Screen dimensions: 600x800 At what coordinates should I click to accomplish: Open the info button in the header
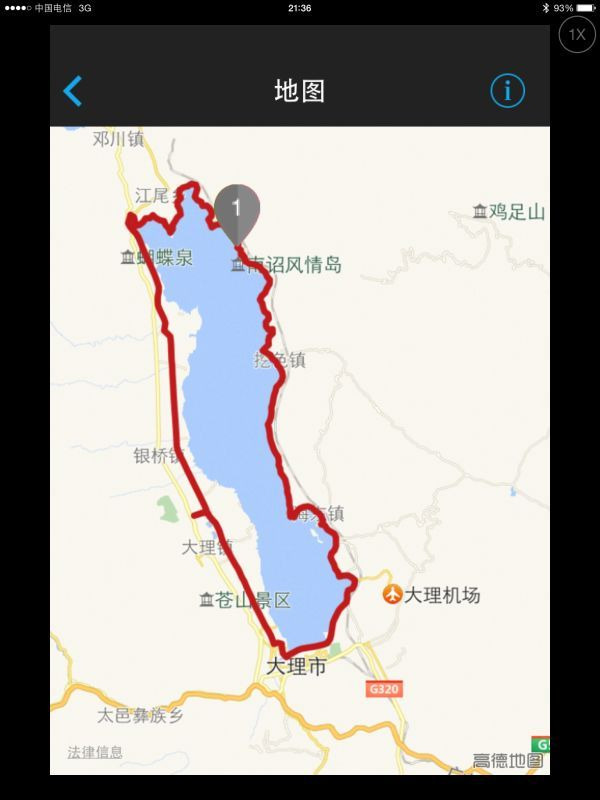pos(507,91)
